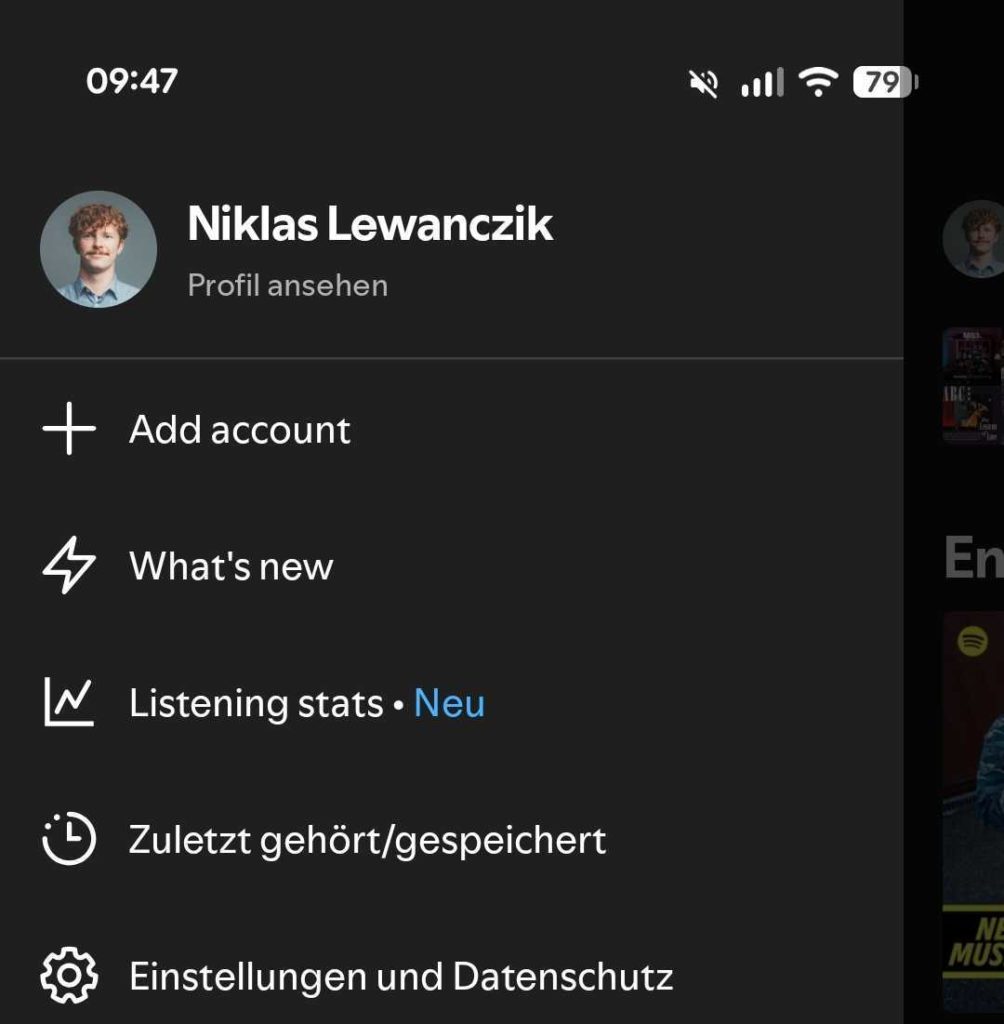
Task: Tap the clock time display in the status bar
Action: pyautogui.click(x=130, y=81)
